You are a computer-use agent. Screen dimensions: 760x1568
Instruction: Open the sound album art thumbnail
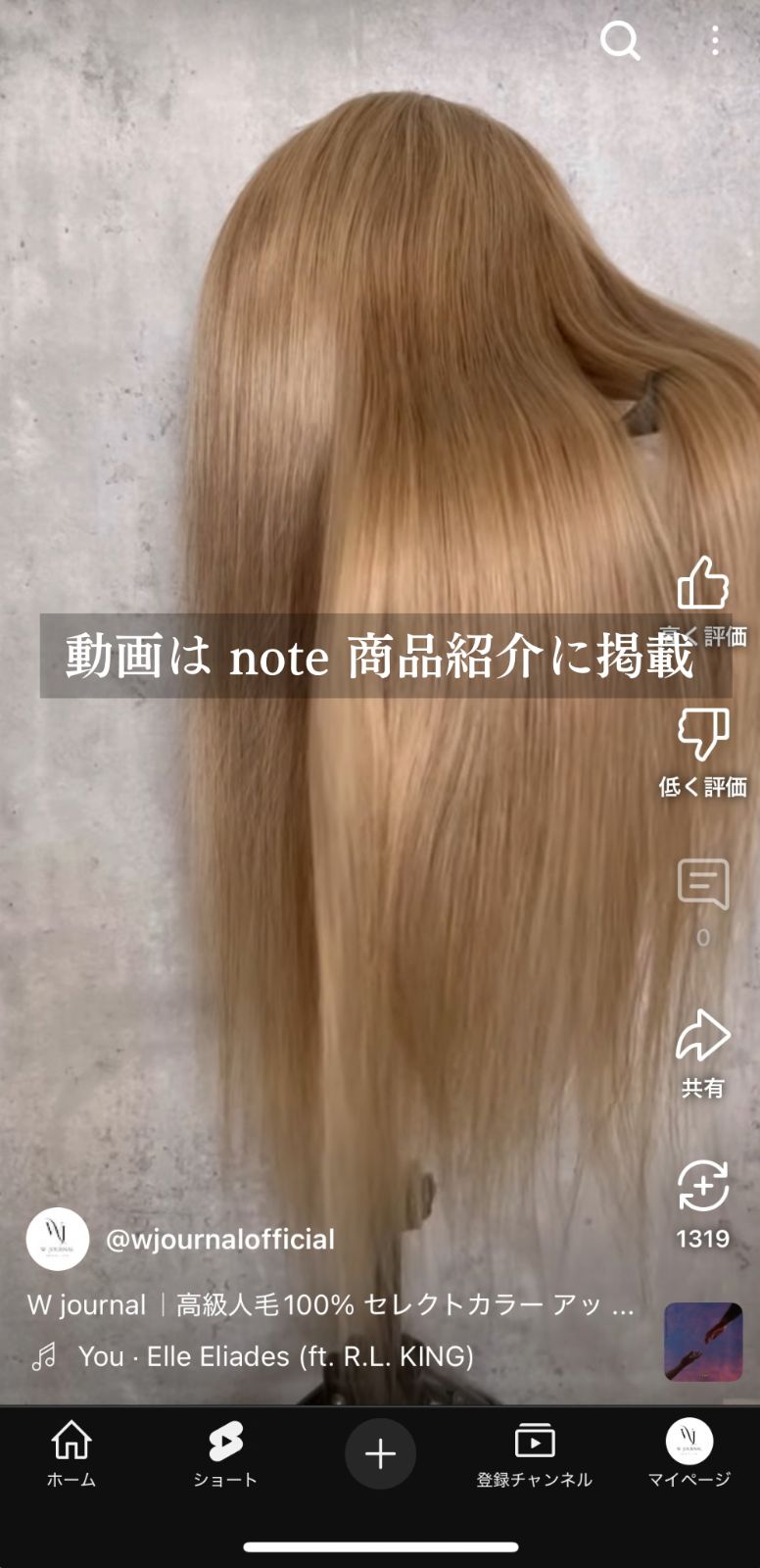(702, 1342)
